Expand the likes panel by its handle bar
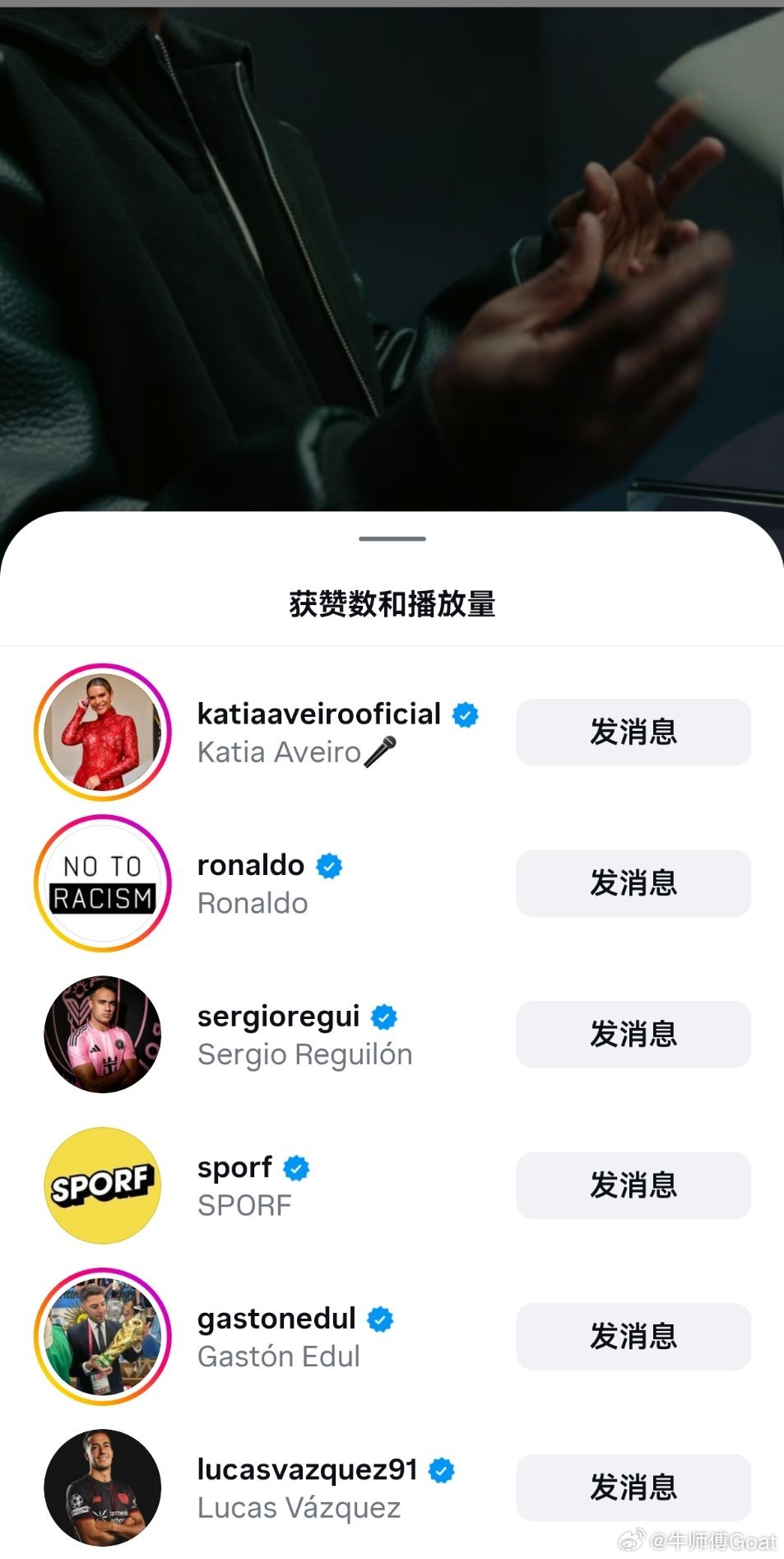Screen dimensions: 784x1559 click(392, 538)
